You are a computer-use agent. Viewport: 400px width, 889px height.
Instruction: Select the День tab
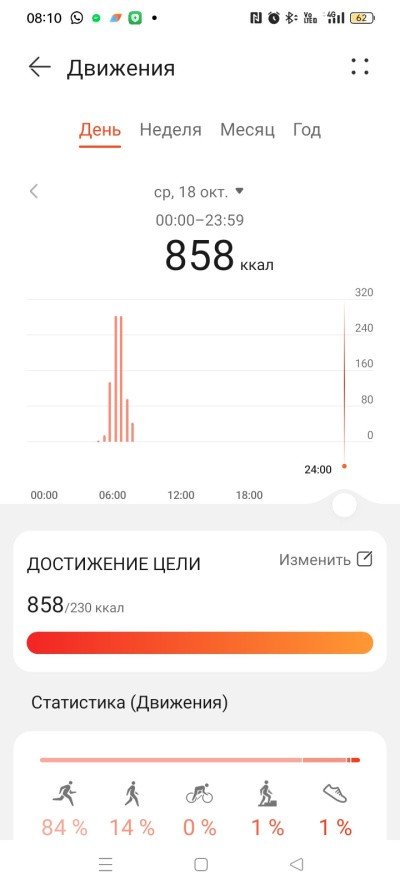click(100, 130)
